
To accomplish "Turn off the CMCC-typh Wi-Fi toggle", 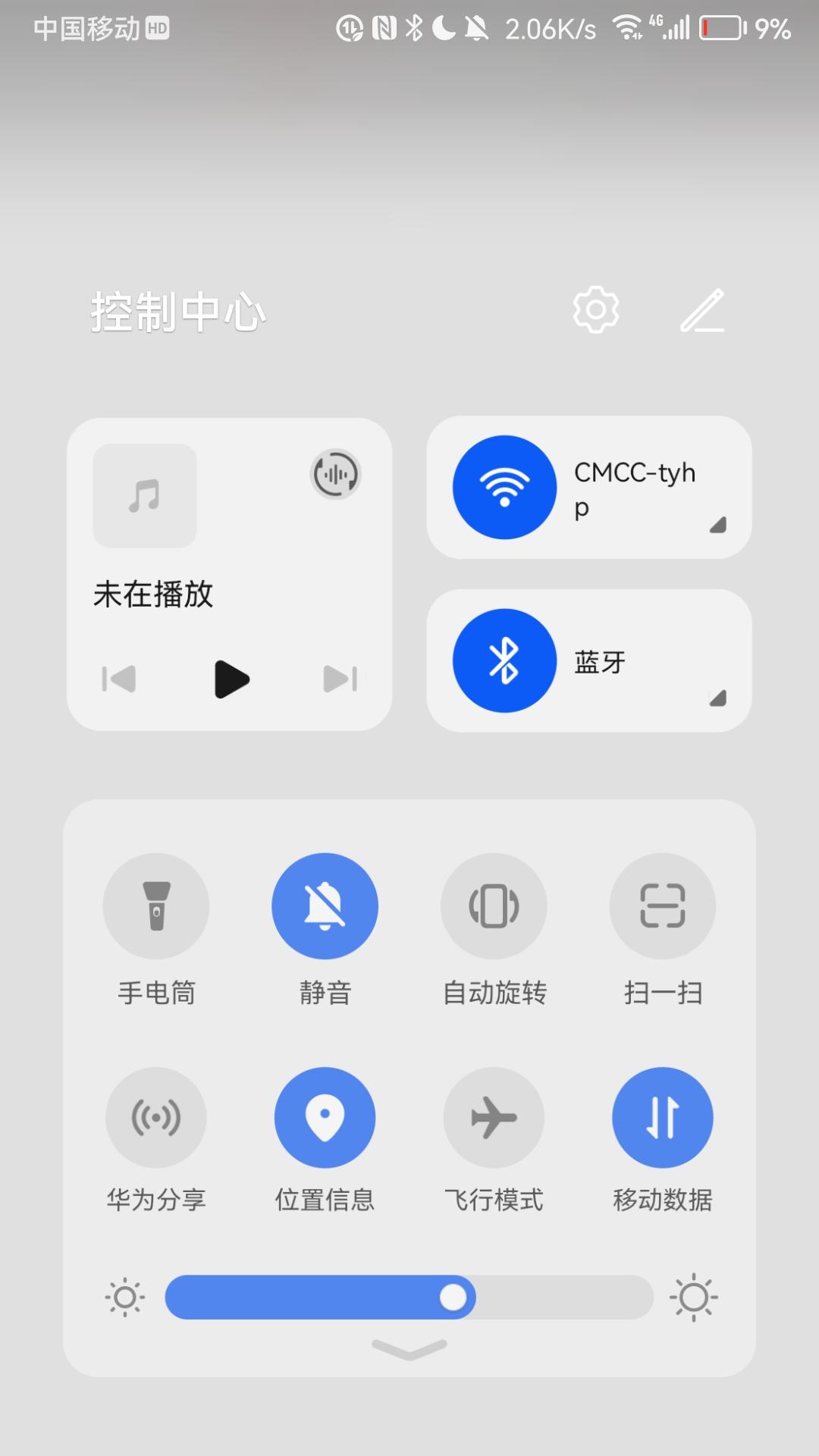I will point(504,487).
